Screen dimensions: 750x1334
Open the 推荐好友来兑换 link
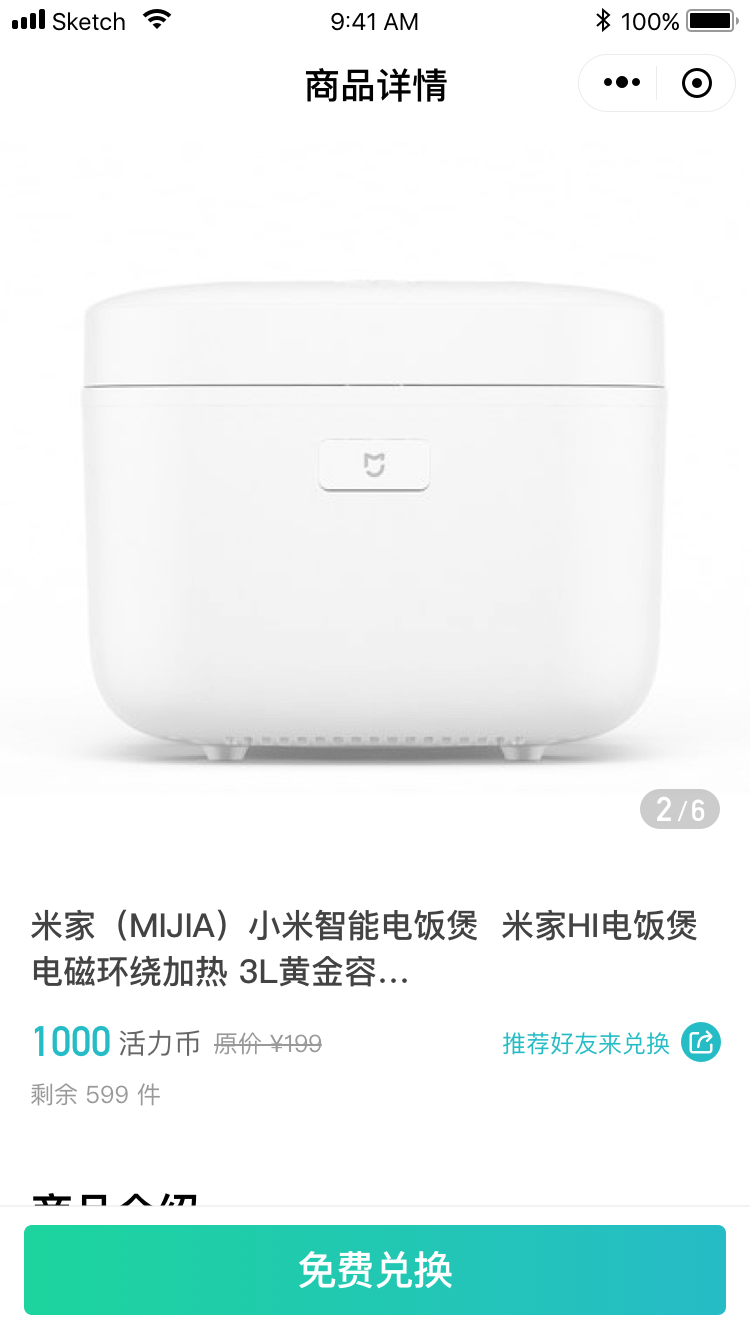[x=585, y=1044]
